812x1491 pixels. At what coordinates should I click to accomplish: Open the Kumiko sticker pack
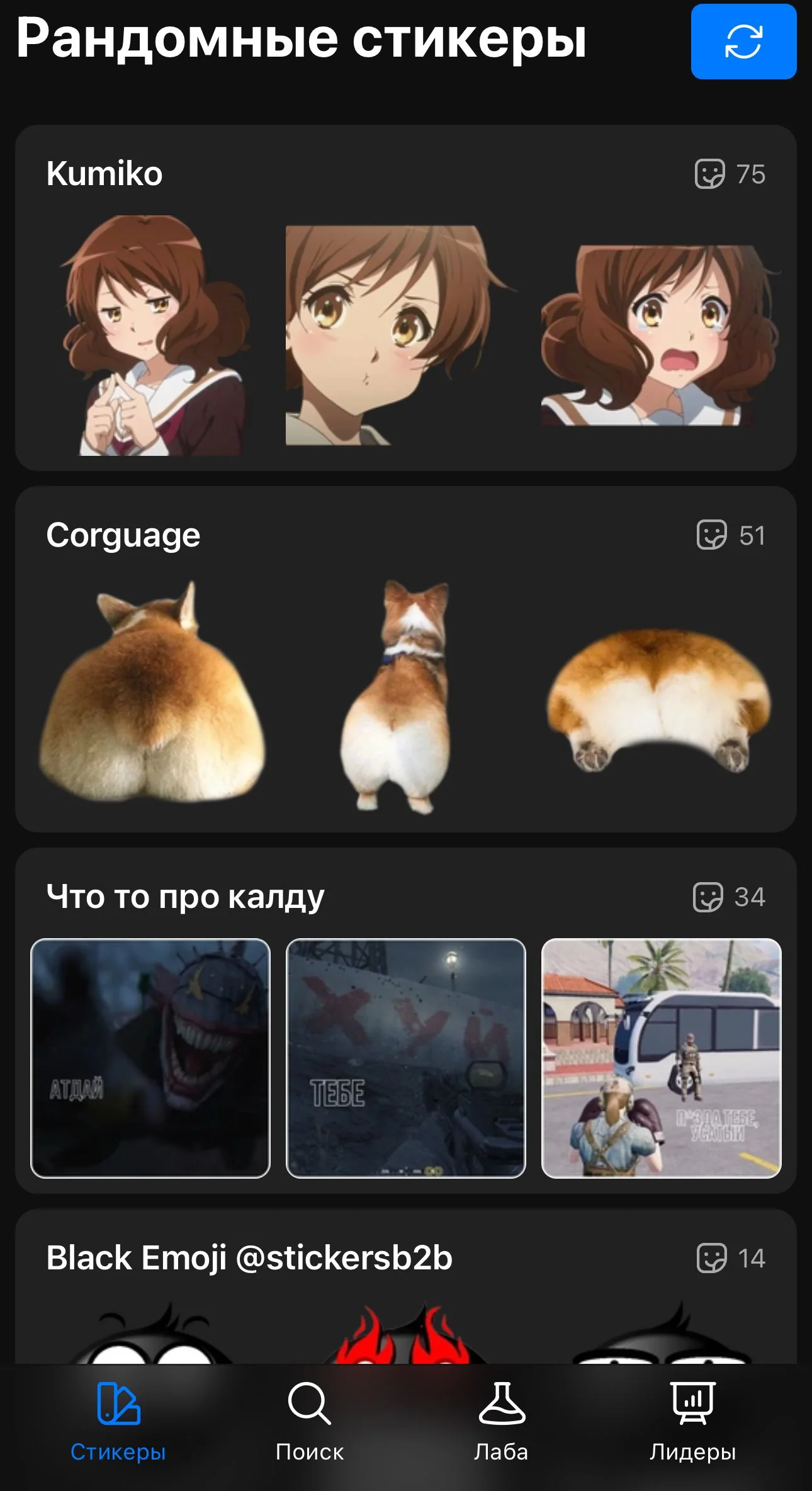[x=406, y=298]
